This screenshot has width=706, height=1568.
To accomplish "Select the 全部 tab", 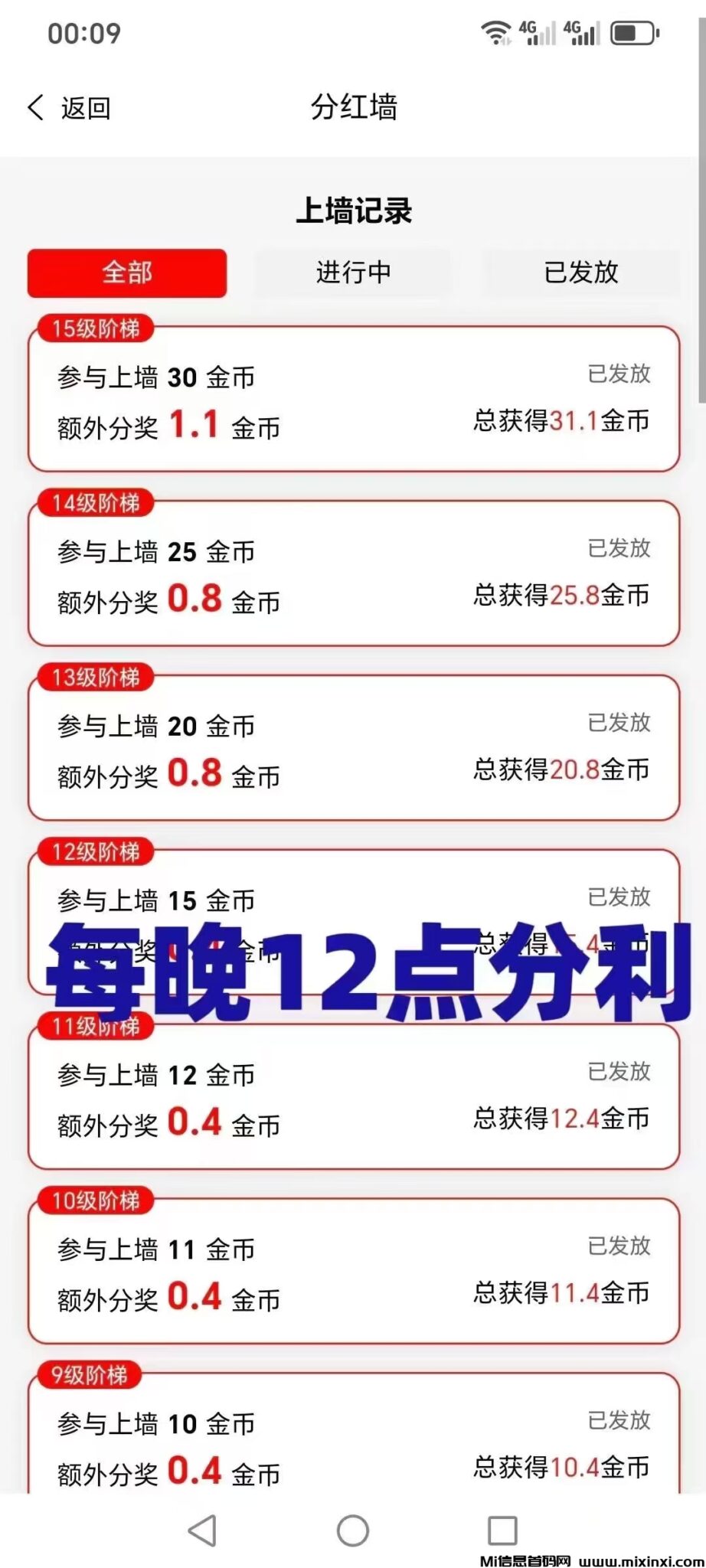I will coord(127,273).
